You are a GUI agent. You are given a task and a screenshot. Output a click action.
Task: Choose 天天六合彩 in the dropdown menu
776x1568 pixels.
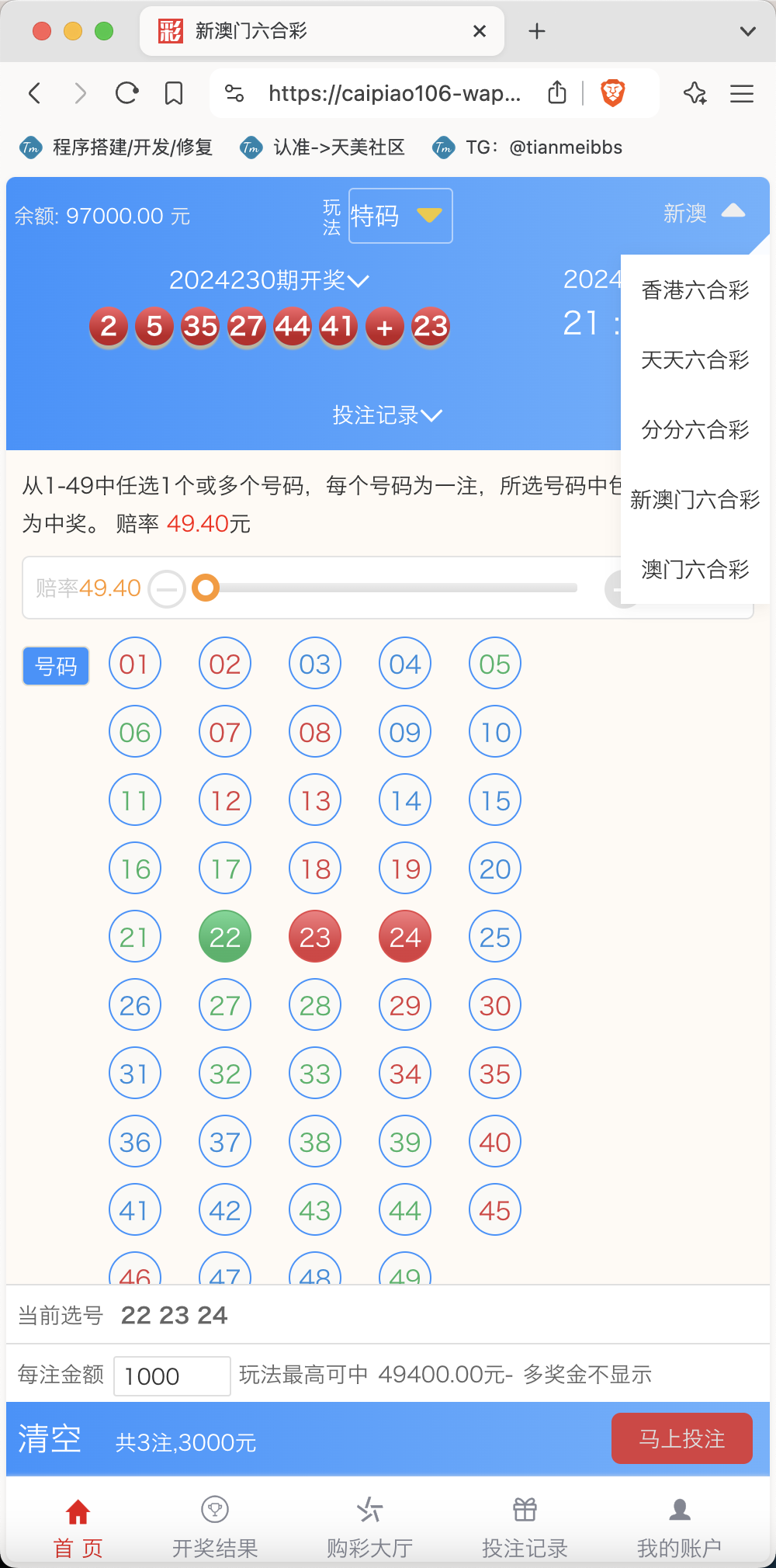[695, 360]
